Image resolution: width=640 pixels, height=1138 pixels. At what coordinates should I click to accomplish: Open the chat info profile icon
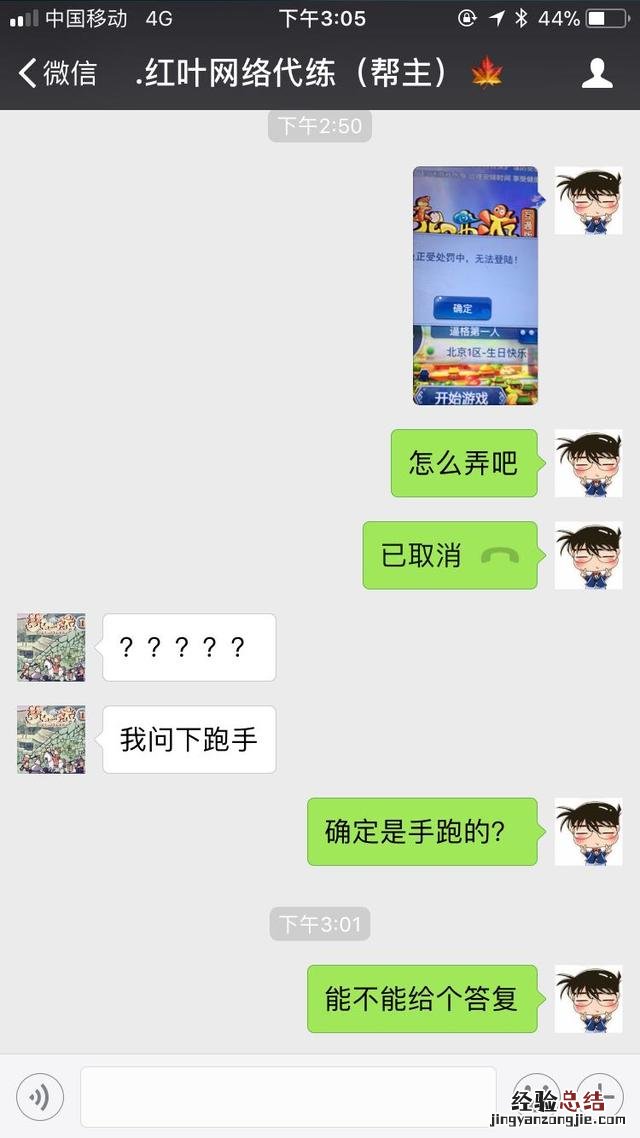tap(597, 73)
